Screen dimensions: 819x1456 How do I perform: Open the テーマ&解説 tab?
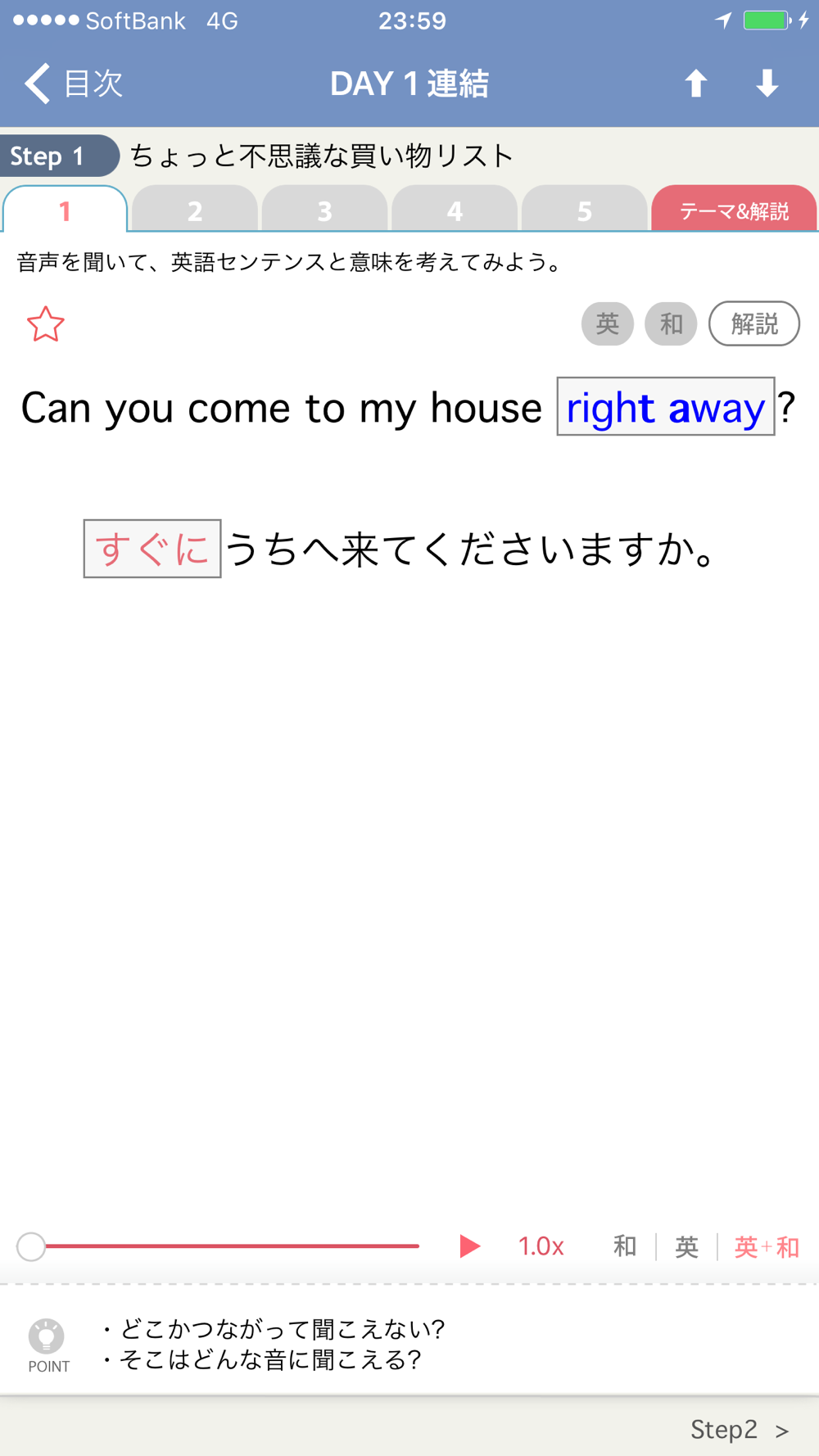pos(735,210)
